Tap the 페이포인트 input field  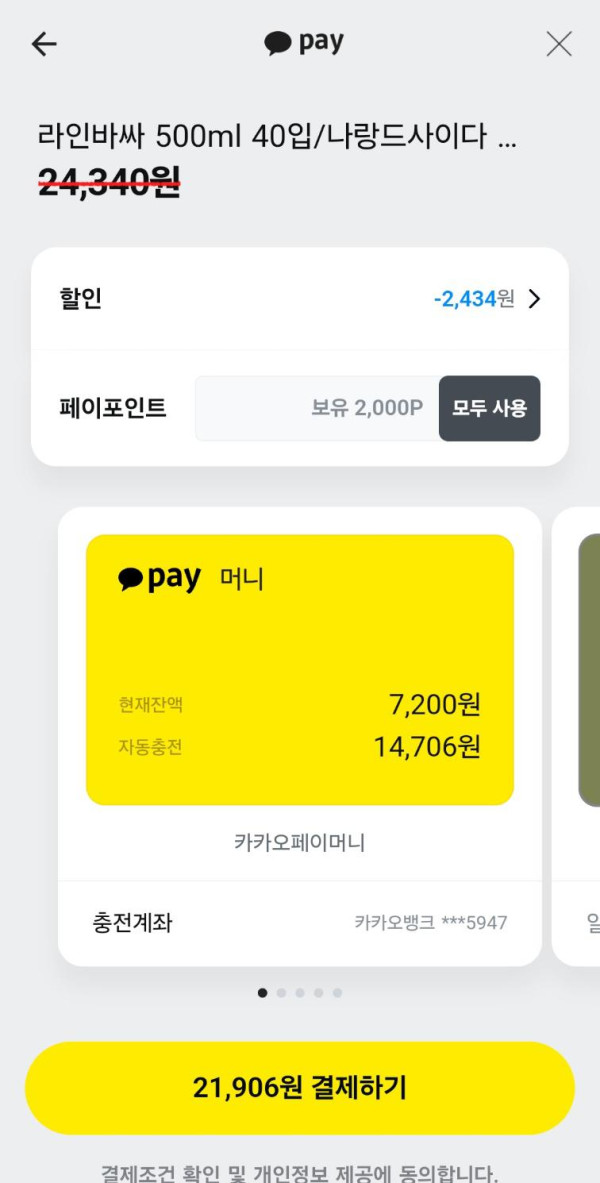point(317,408)
